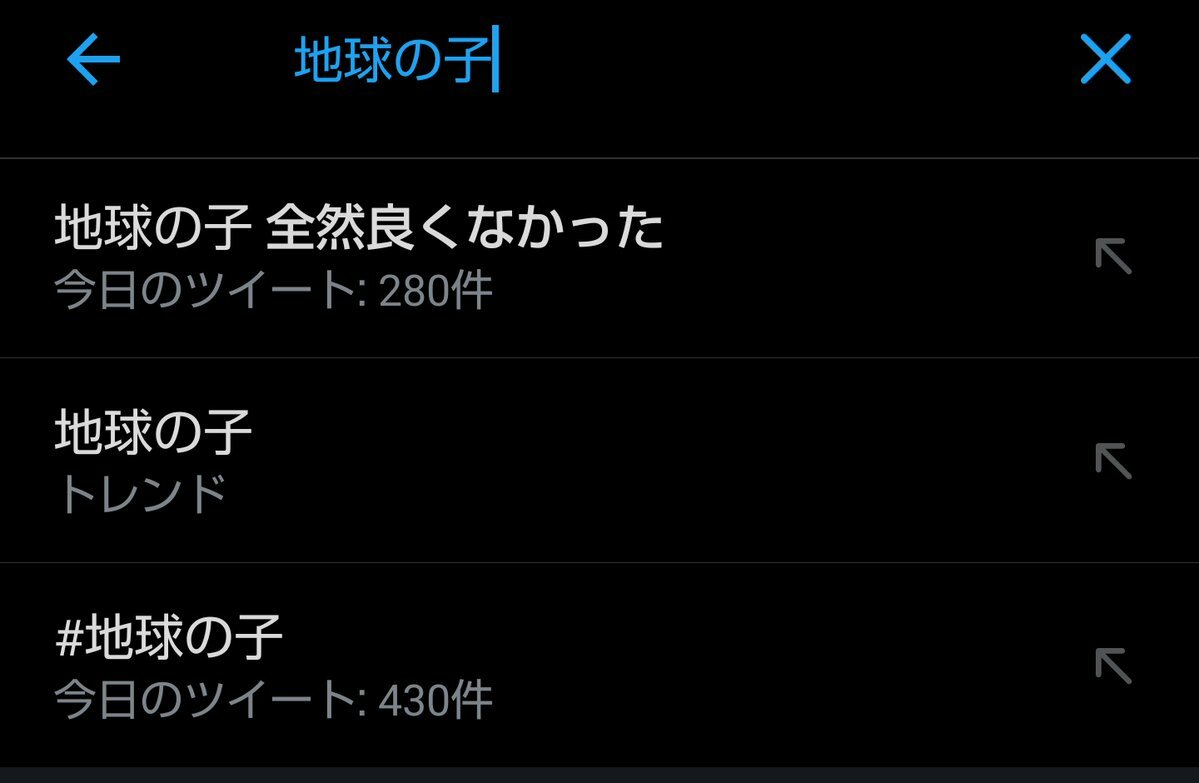1199x783 pixels.
Task: Clear the search text with the X
Action: point(1105,60)
